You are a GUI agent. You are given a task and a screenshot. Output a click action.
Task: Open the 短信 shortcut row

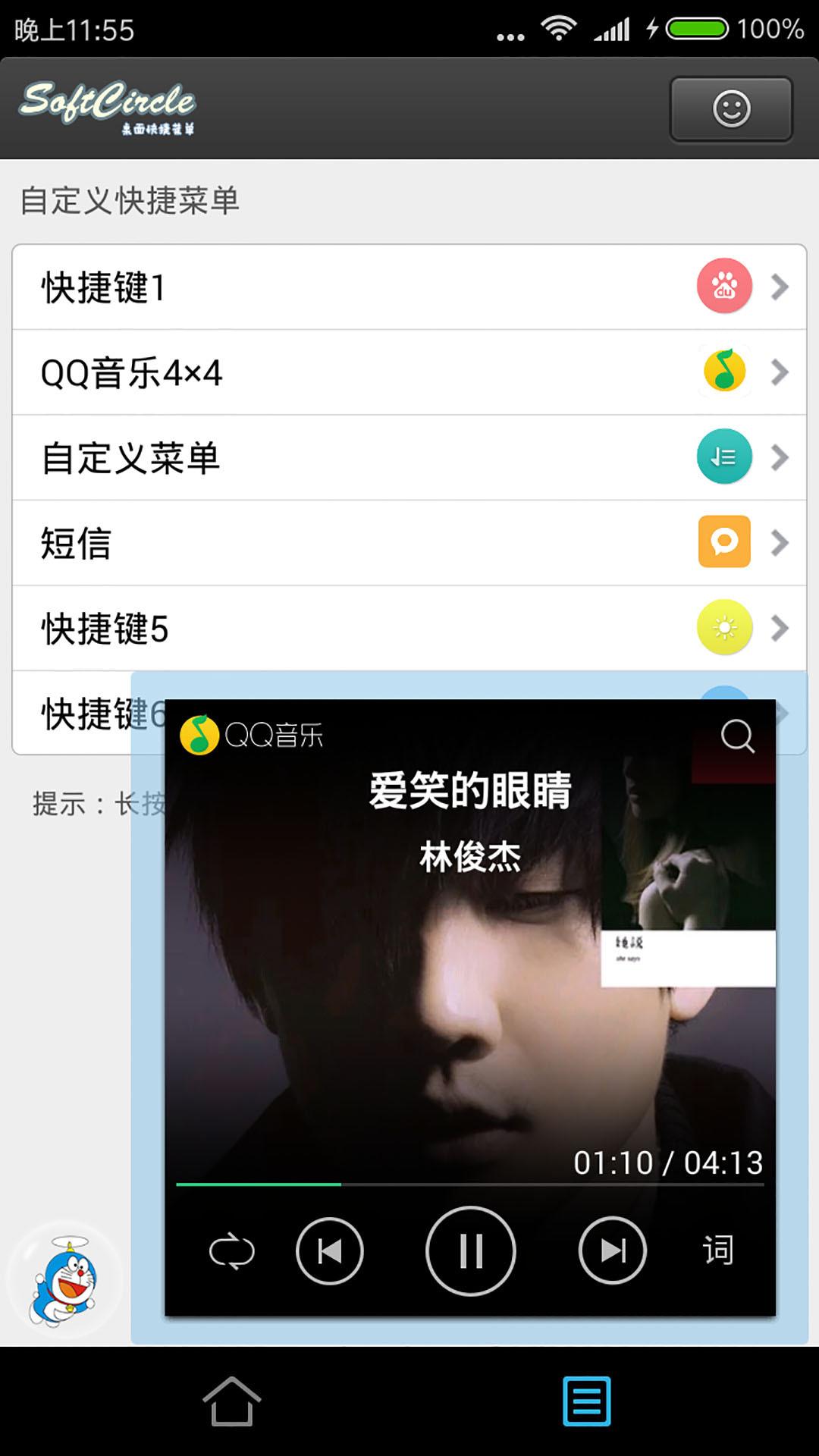[x=409, y=543]
